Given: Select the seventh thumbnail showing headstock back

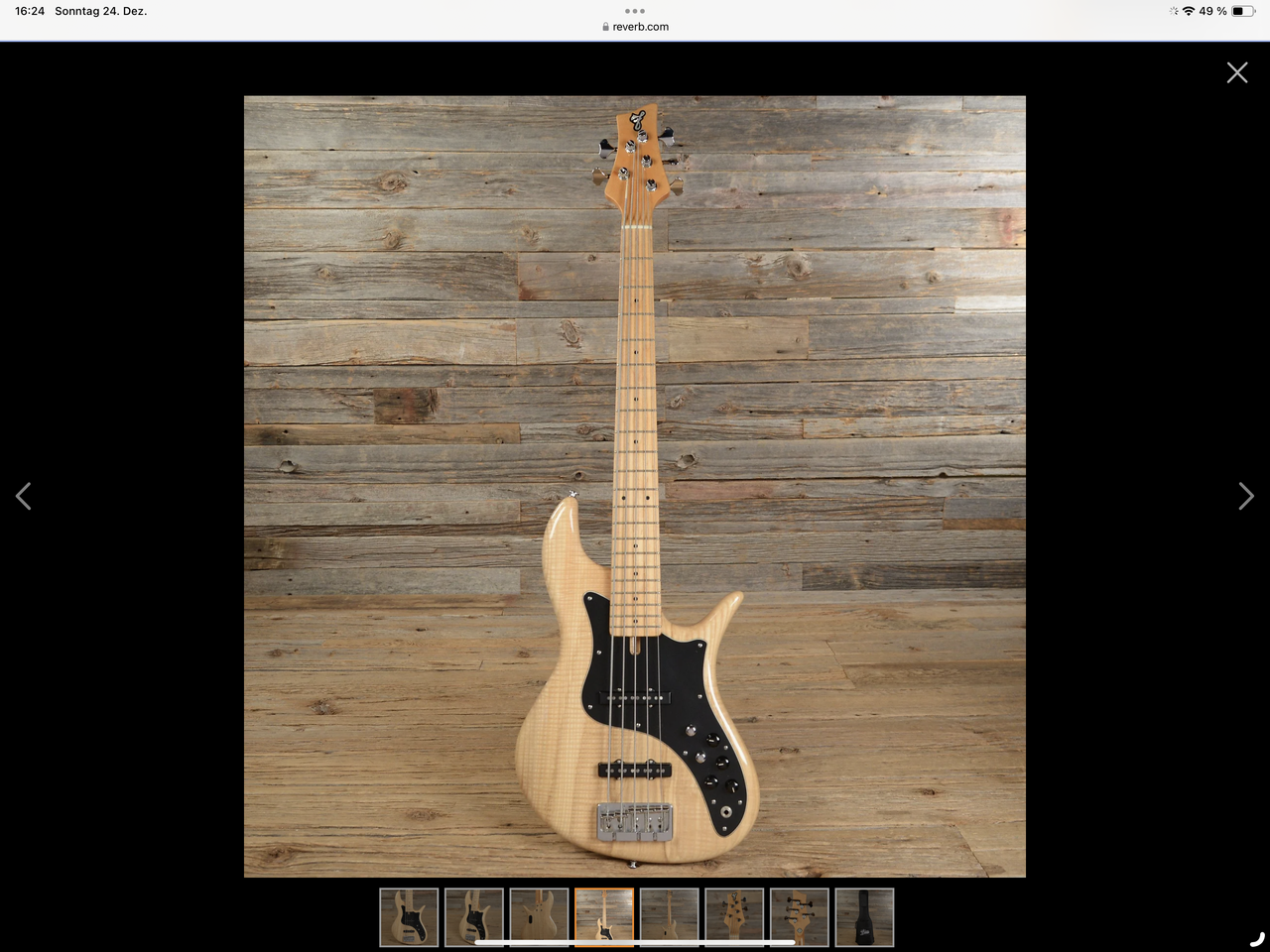Looking at the screenshot, I should pyautogui.click(x=800, y=917).
